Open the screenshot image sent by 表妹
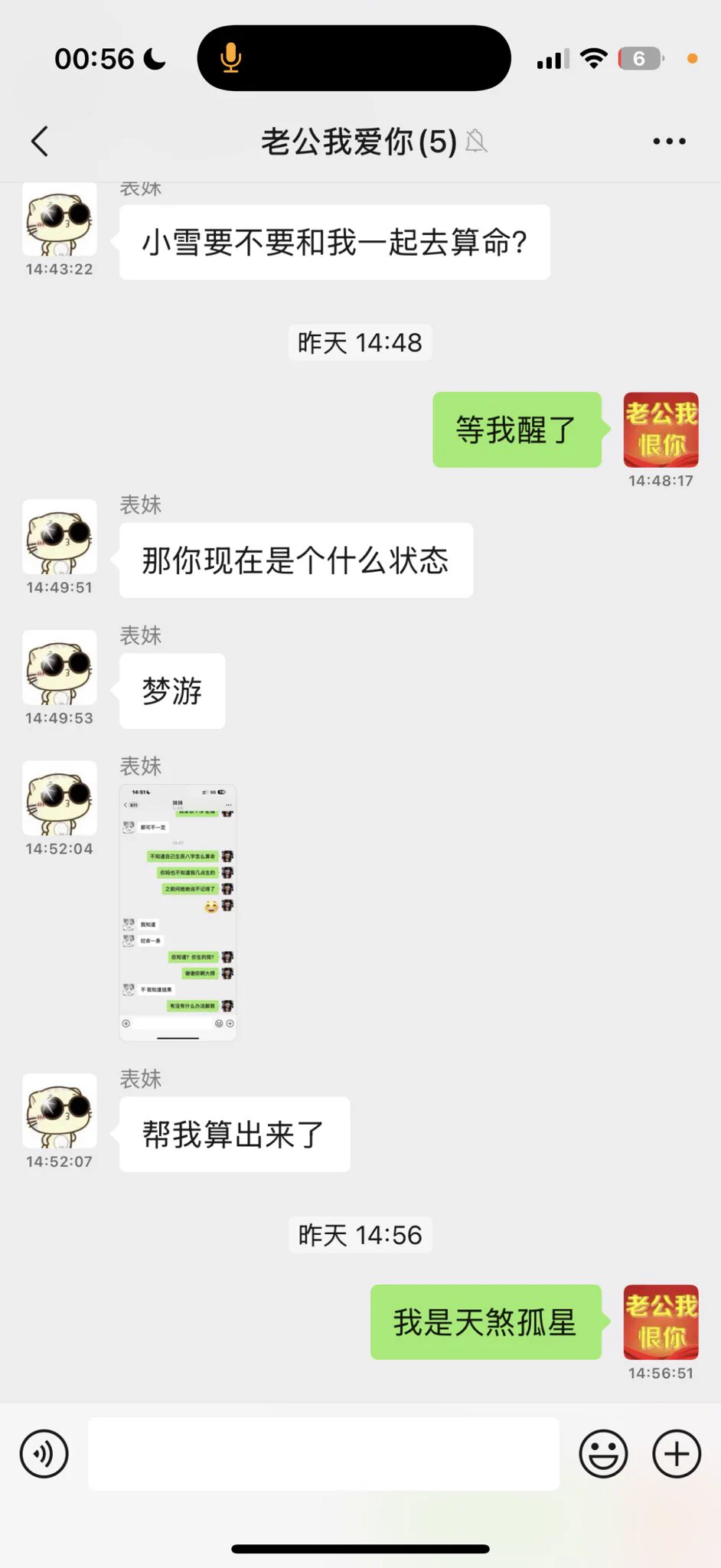The height and width of the screenshot is (1568, 721). point(178,913)
